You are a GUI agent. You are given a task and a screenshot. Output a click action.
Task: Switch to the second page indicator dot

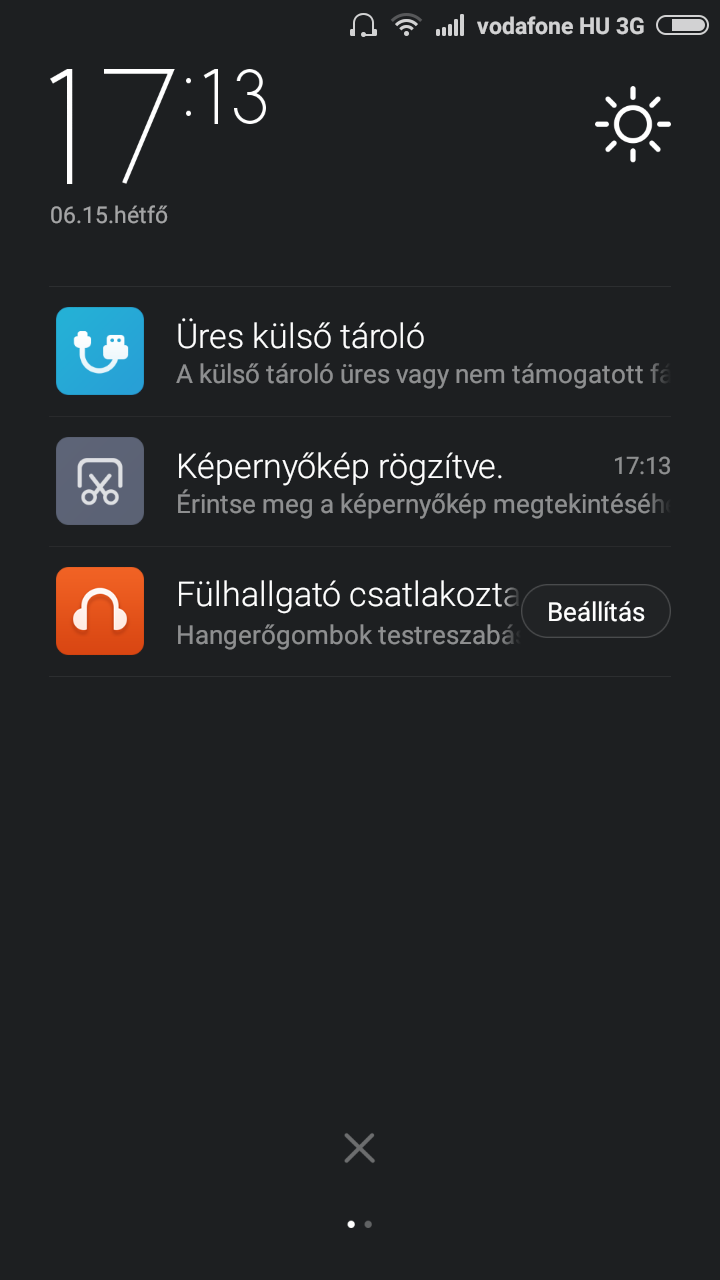[x=369, y=1224]
